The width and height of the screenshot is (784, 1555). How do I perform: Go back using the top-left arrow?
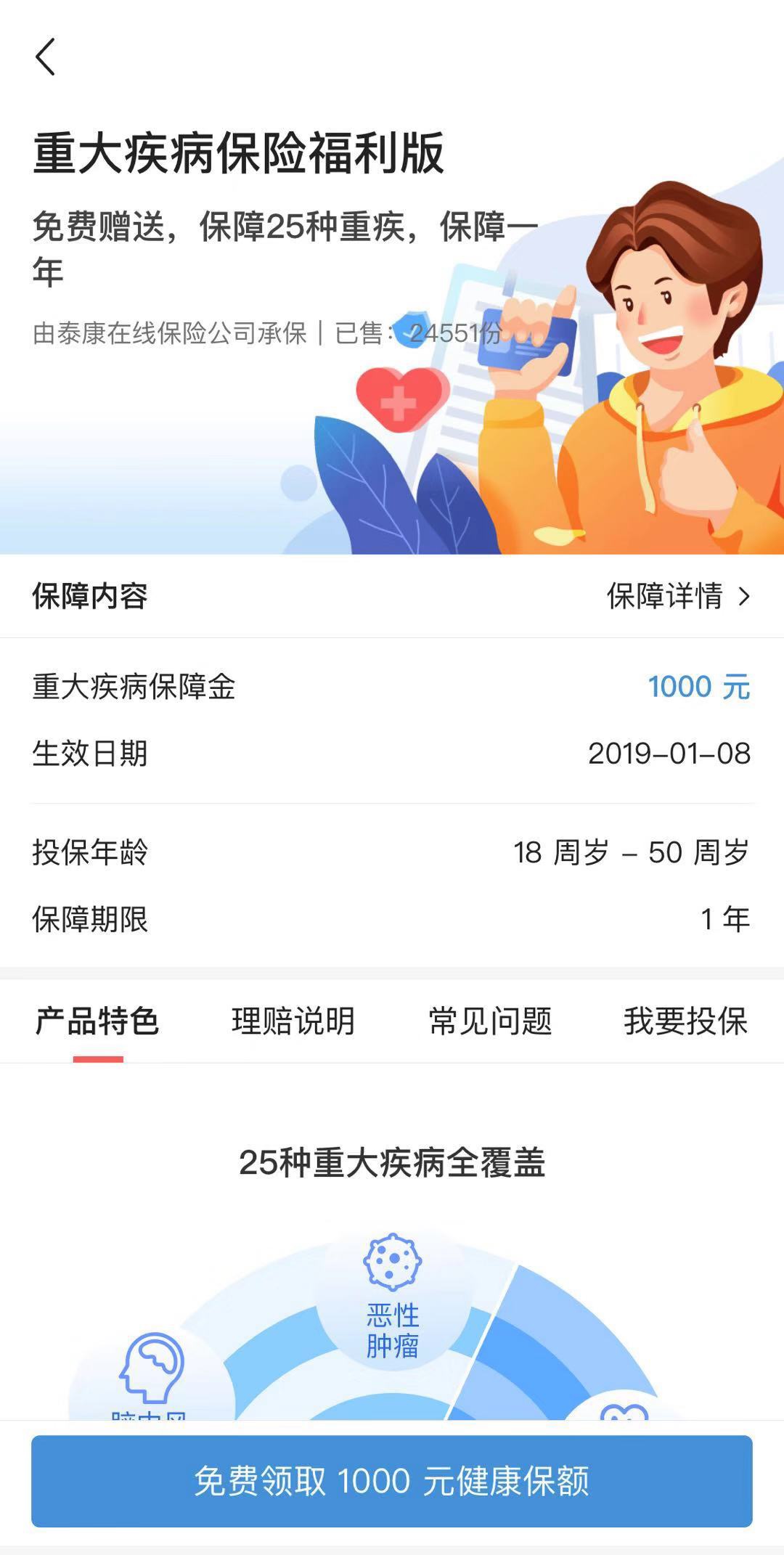click(45, 57)
